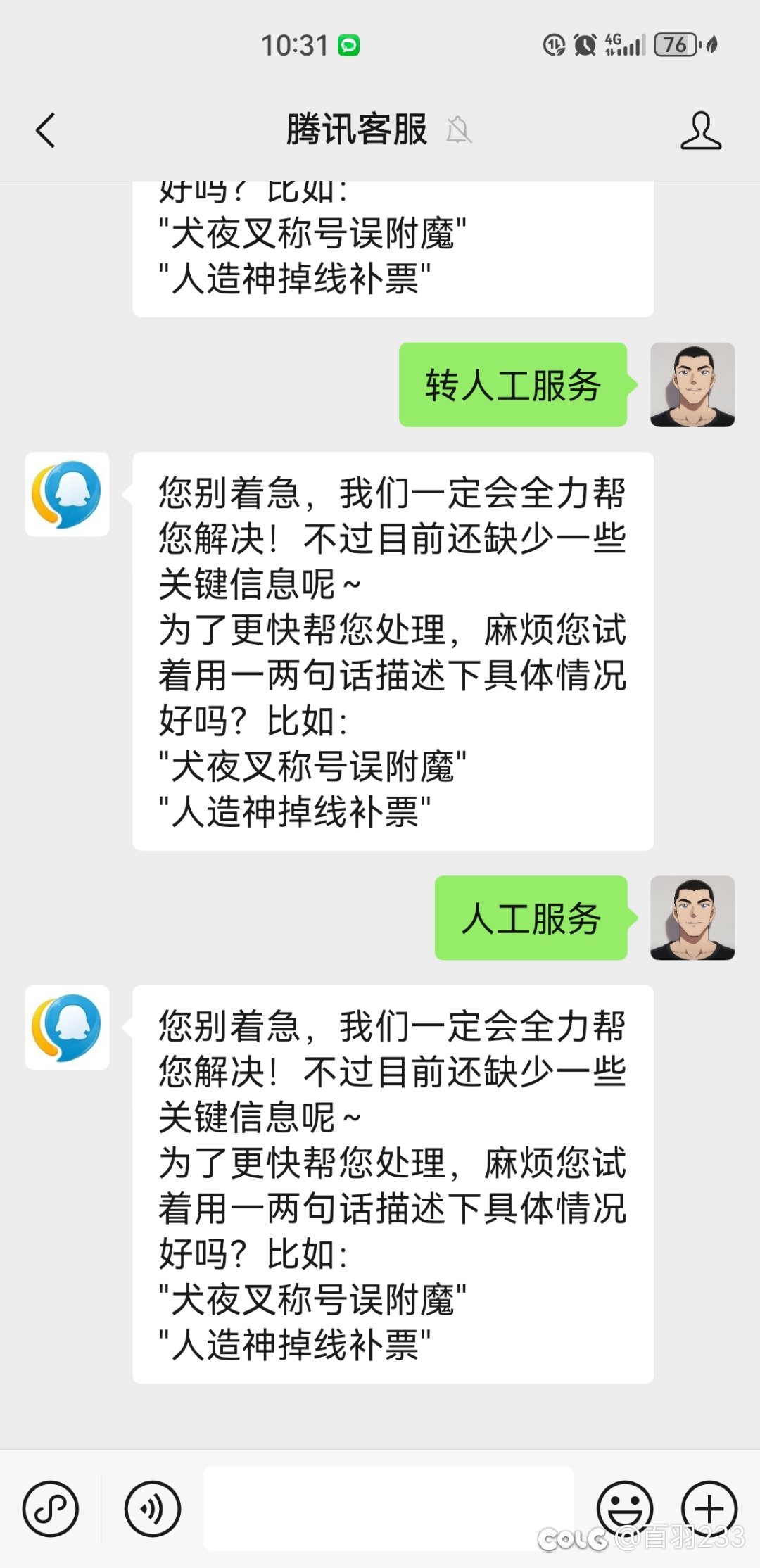This screenshot has height=1568, width=760.
Task: Open my avatar next to 人工服务
Action: (x=692, y=918)
